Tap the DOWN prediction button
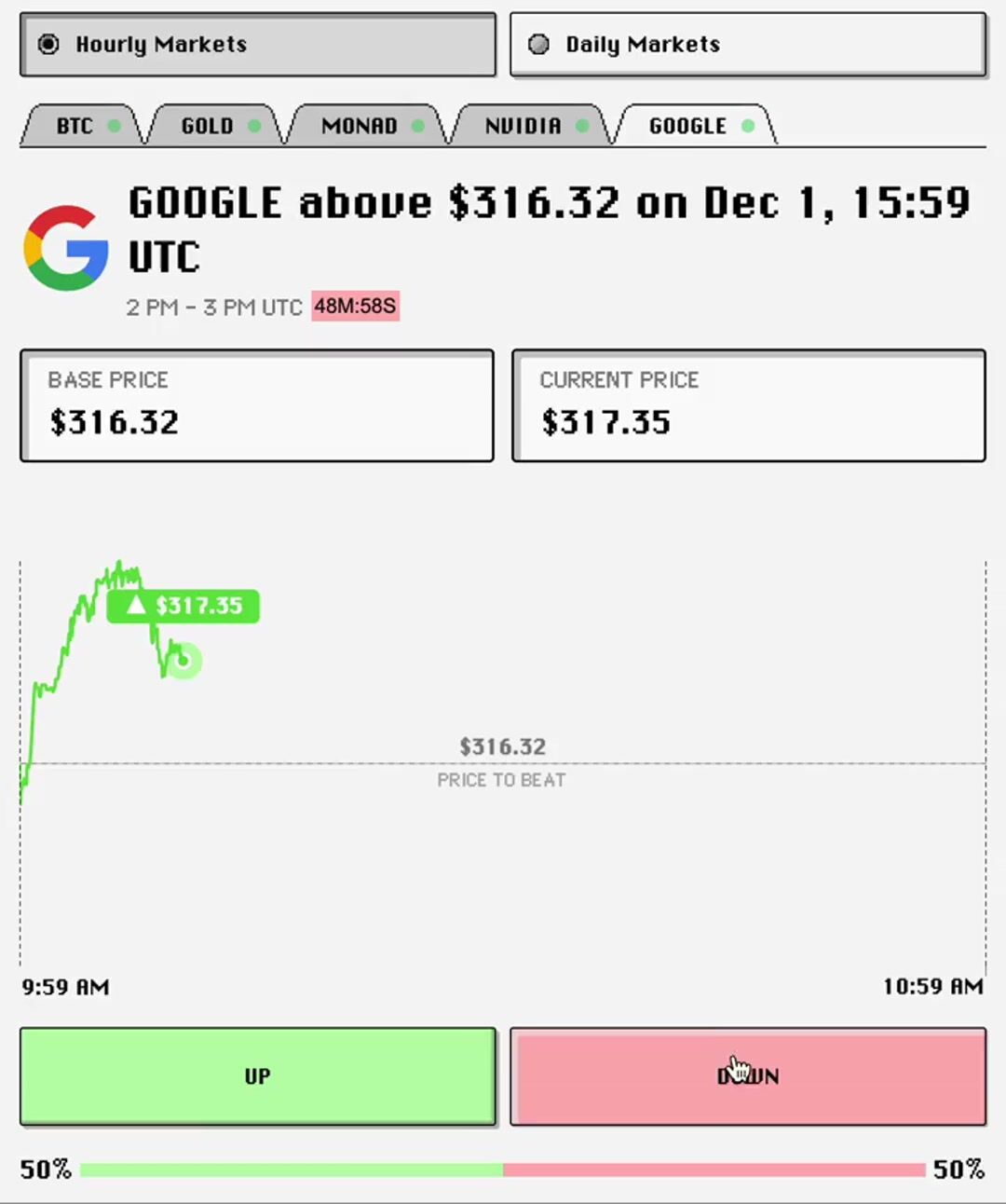 (x=747, y=1076)
